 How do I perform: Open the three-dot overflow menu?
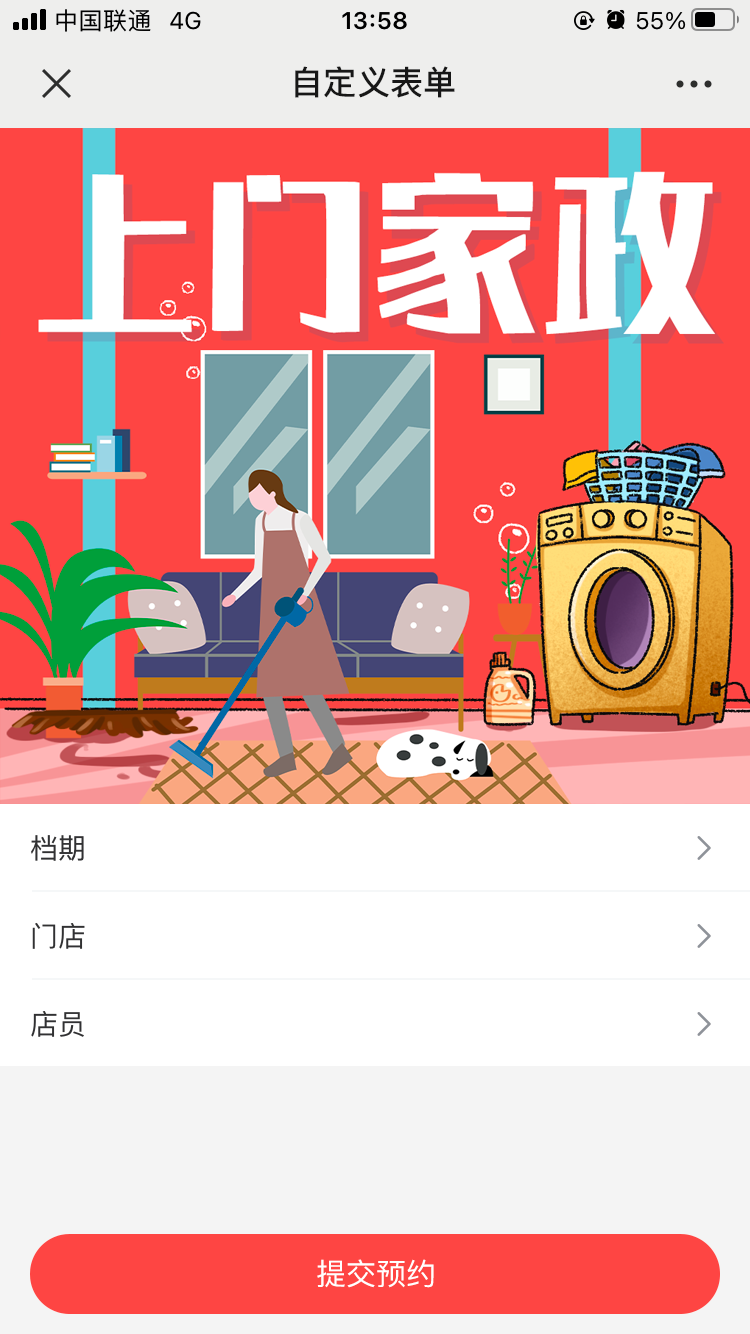[x=693, y=84]
